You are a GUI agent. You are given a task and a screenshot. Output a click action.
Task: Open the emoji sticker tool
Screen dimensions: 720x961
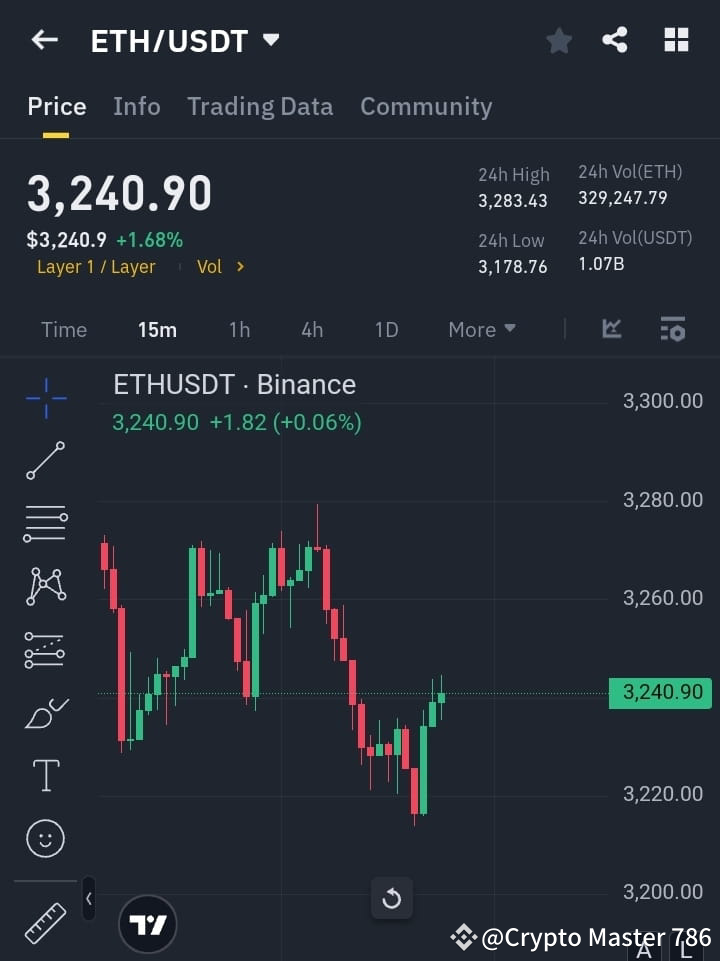pyautogui.click(x=44, y=838)
